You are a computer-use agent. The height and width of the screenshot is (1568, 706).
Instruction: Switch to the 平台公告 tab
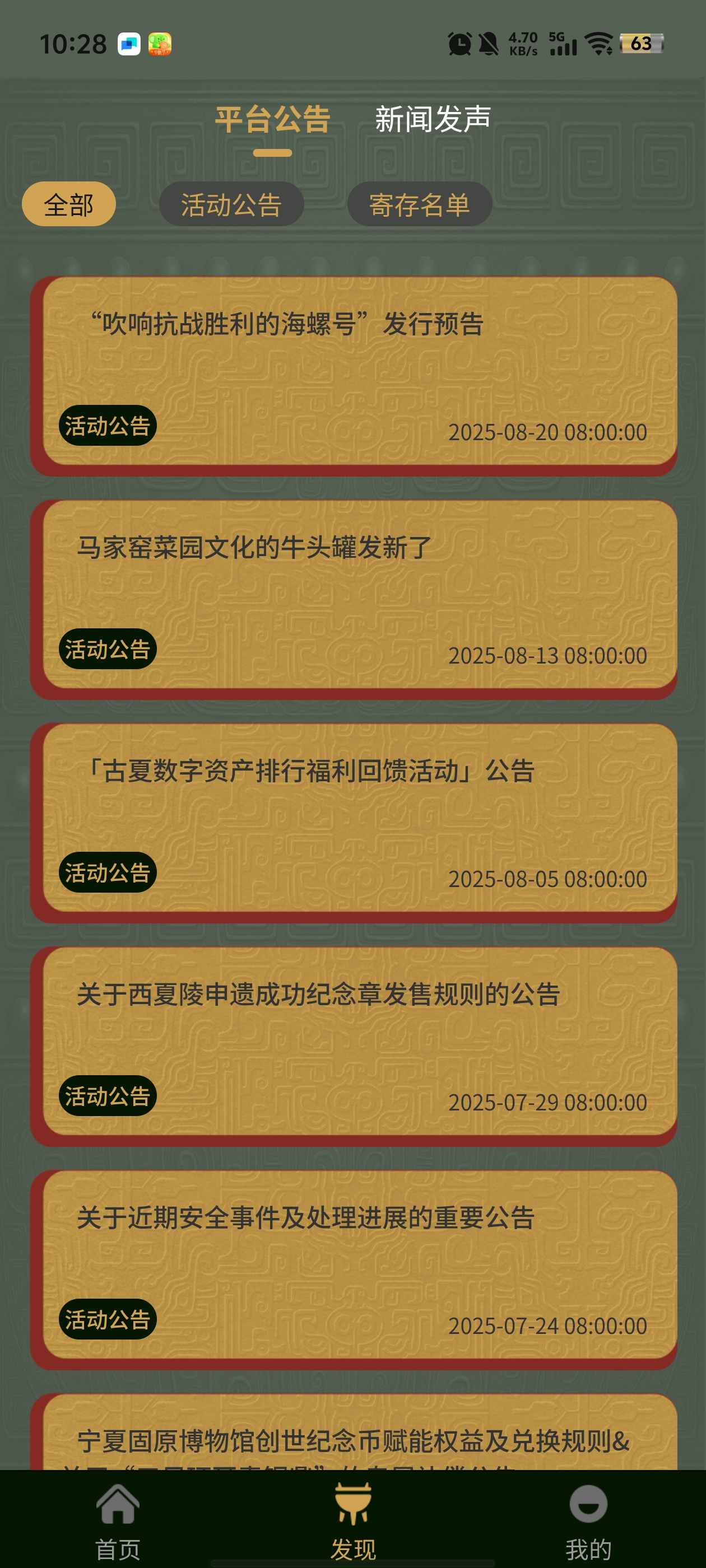click(272, 119)
